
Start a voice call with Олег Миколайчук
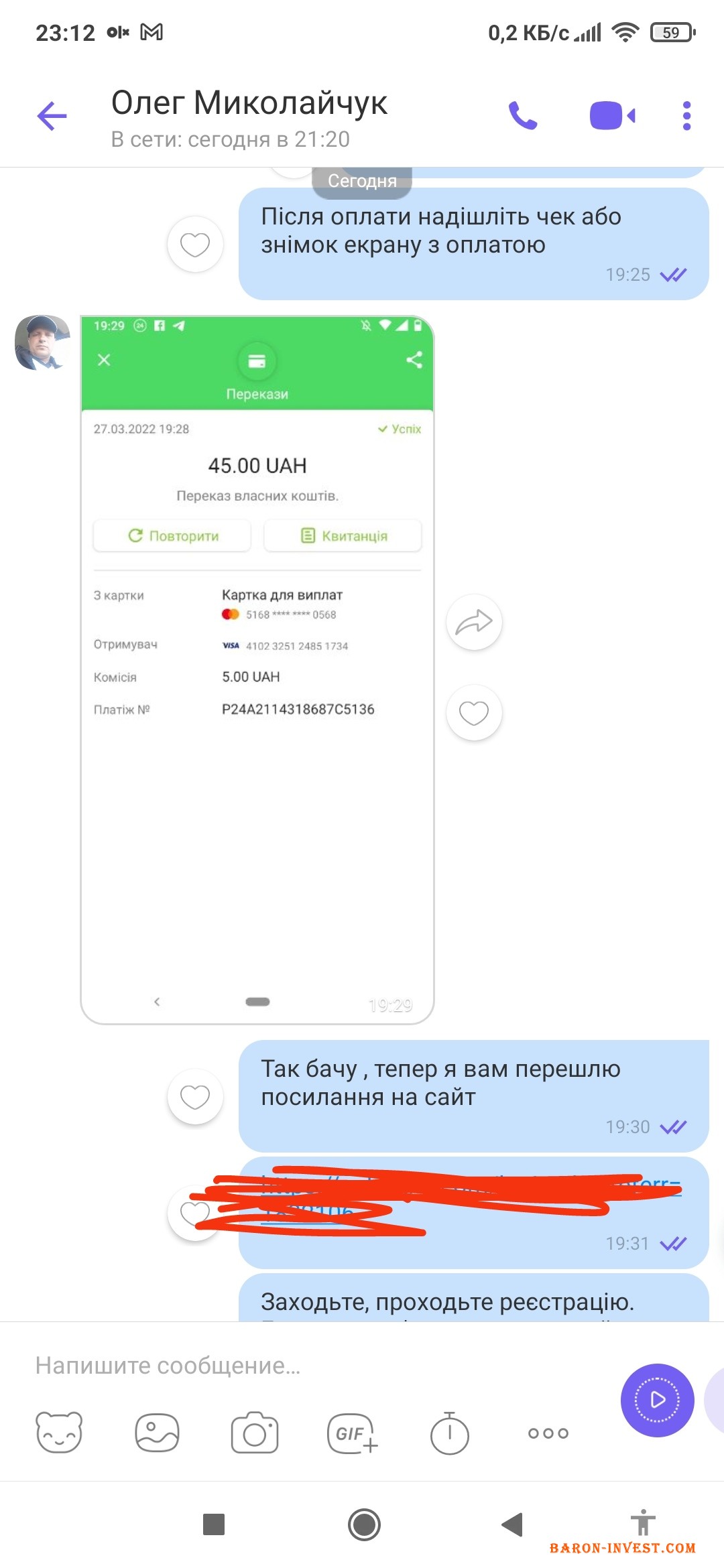(x=523, y=116)
